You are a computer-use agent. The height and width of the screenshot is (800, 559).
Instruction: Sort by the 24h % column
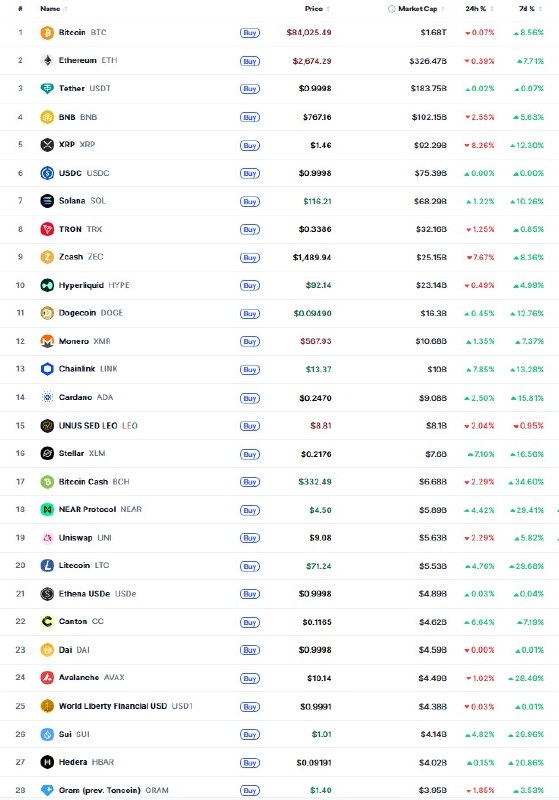475,9
